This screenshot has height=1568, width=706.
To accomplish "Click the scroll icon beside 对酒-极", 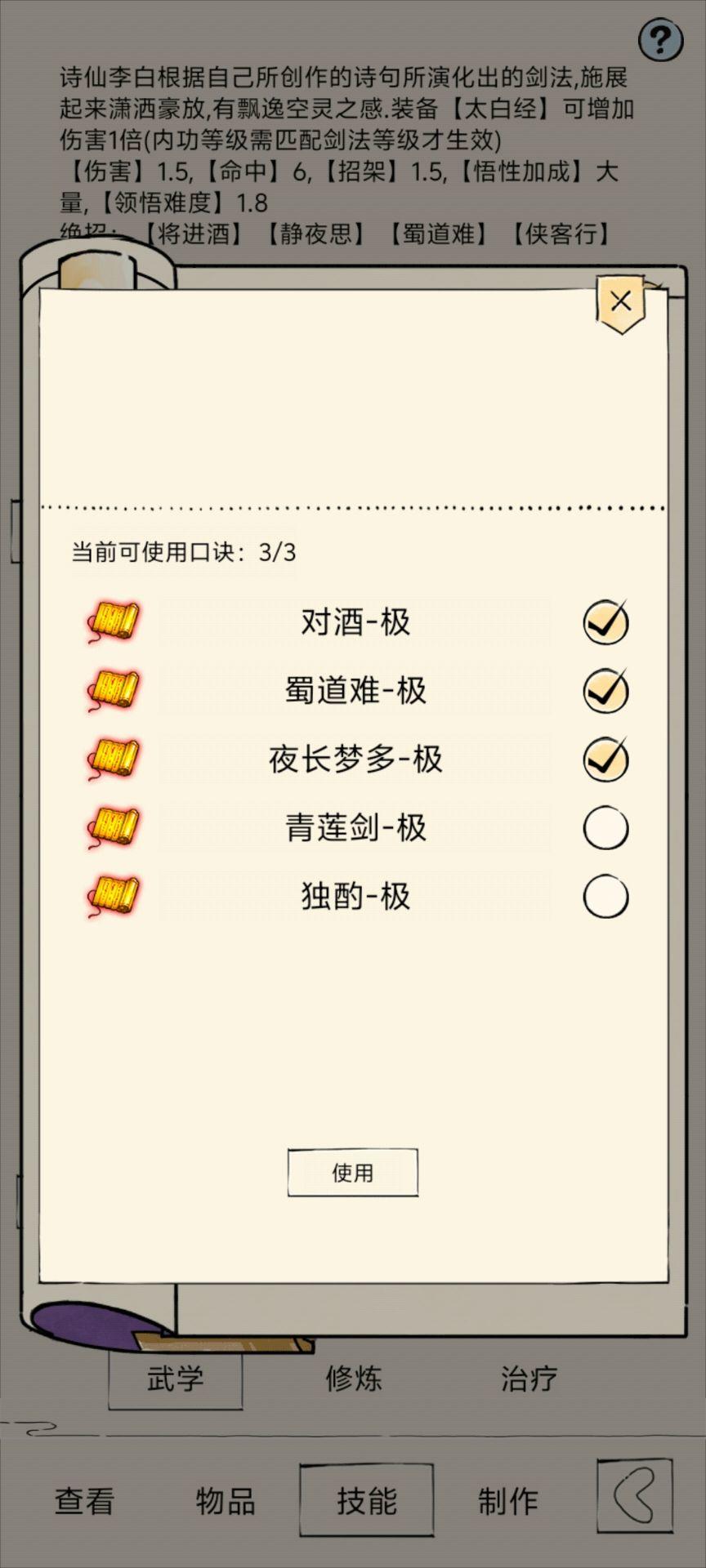I will [x=113, y=622].
